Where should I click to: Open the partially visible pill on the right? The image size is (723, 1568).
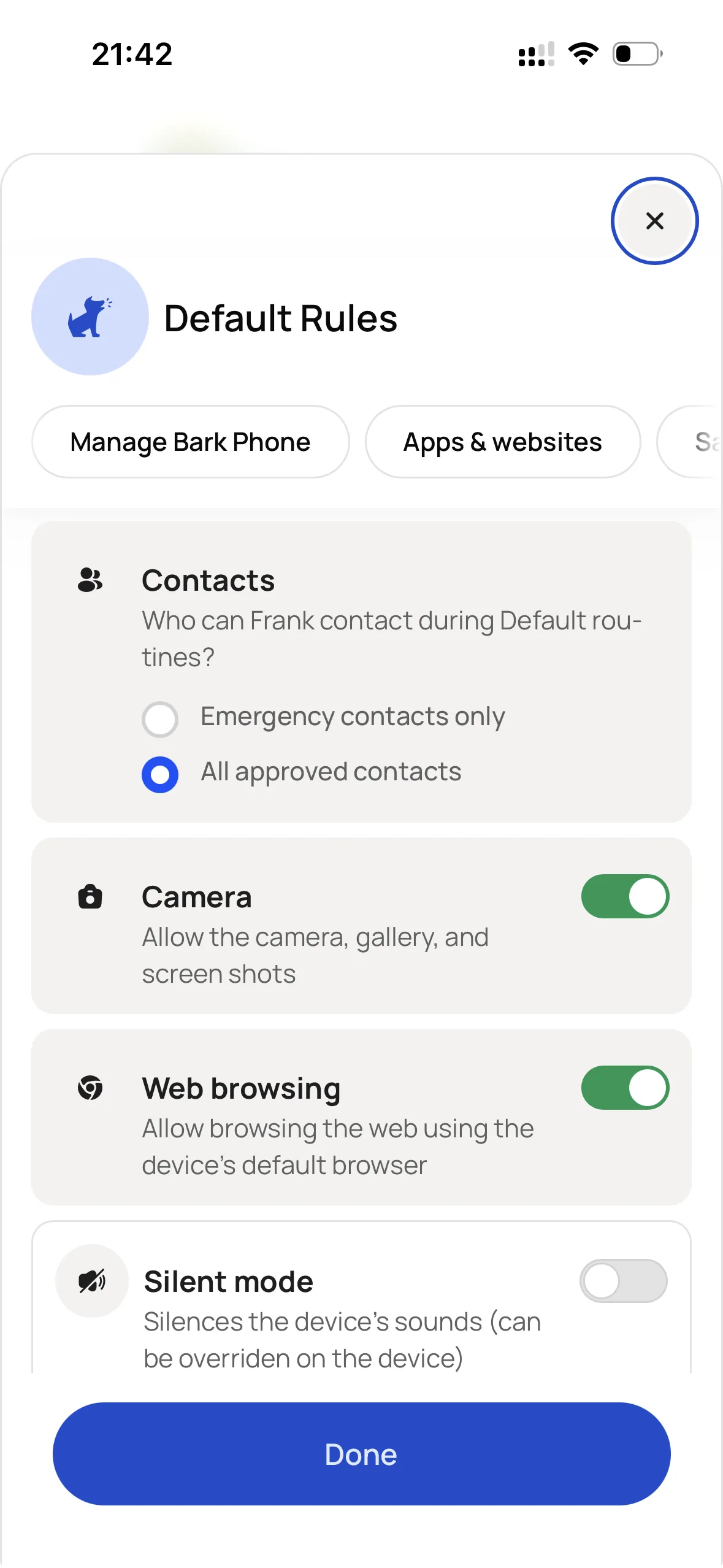click(x=705, y=442)
